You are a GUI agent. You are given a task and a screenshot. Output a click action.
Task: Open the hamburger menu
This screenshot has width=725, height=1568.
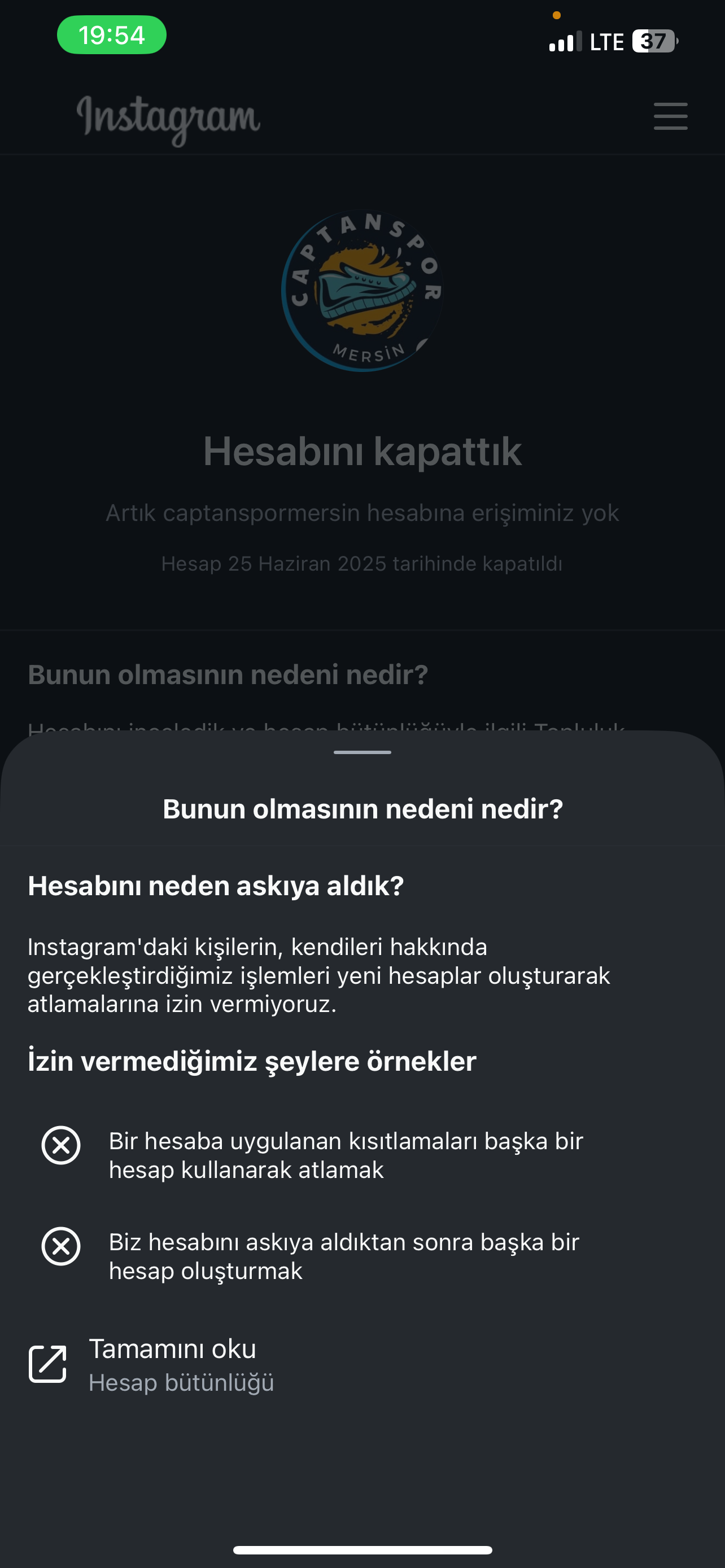click(670, 116)
